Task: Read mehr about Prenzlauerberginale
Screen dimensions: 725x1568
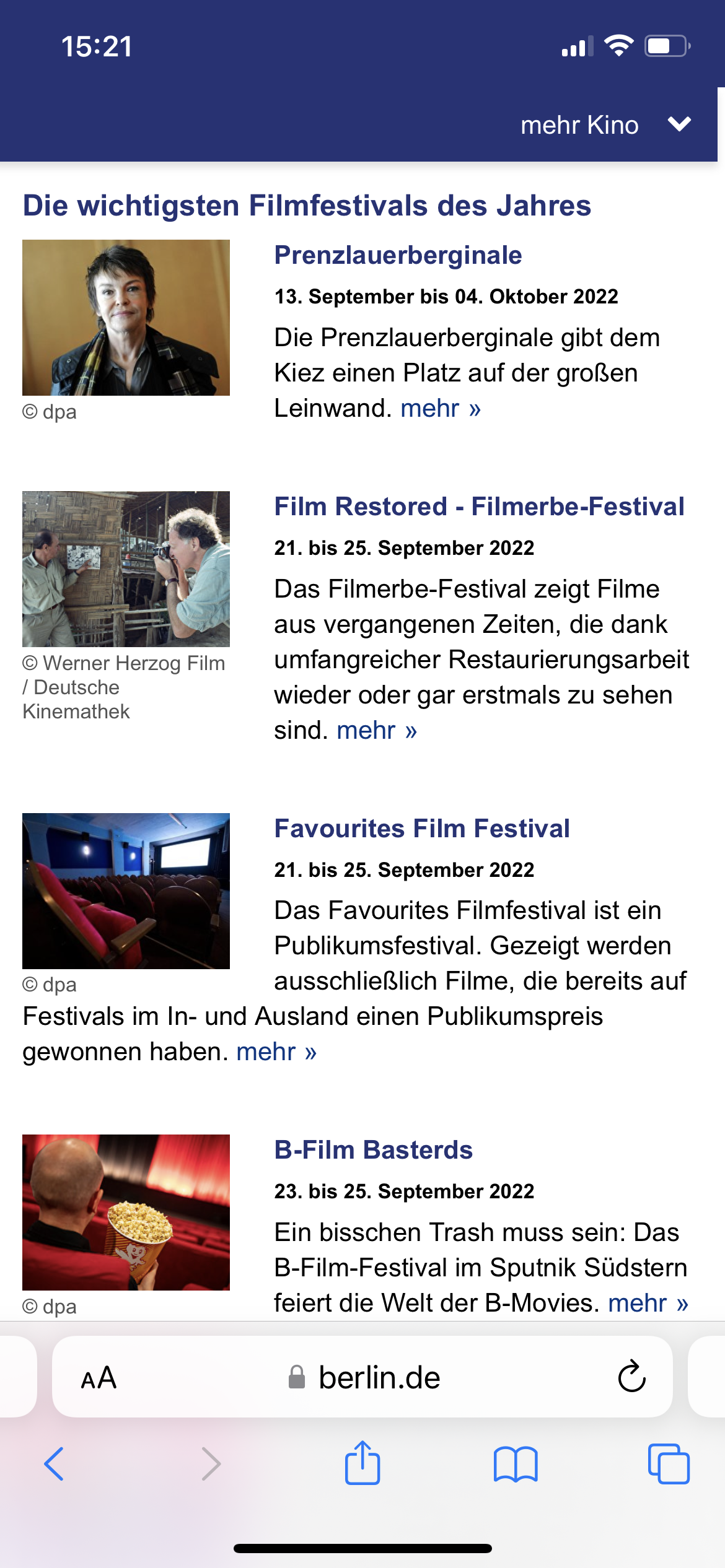Action: pyautogui.click(x=441, y=409)
